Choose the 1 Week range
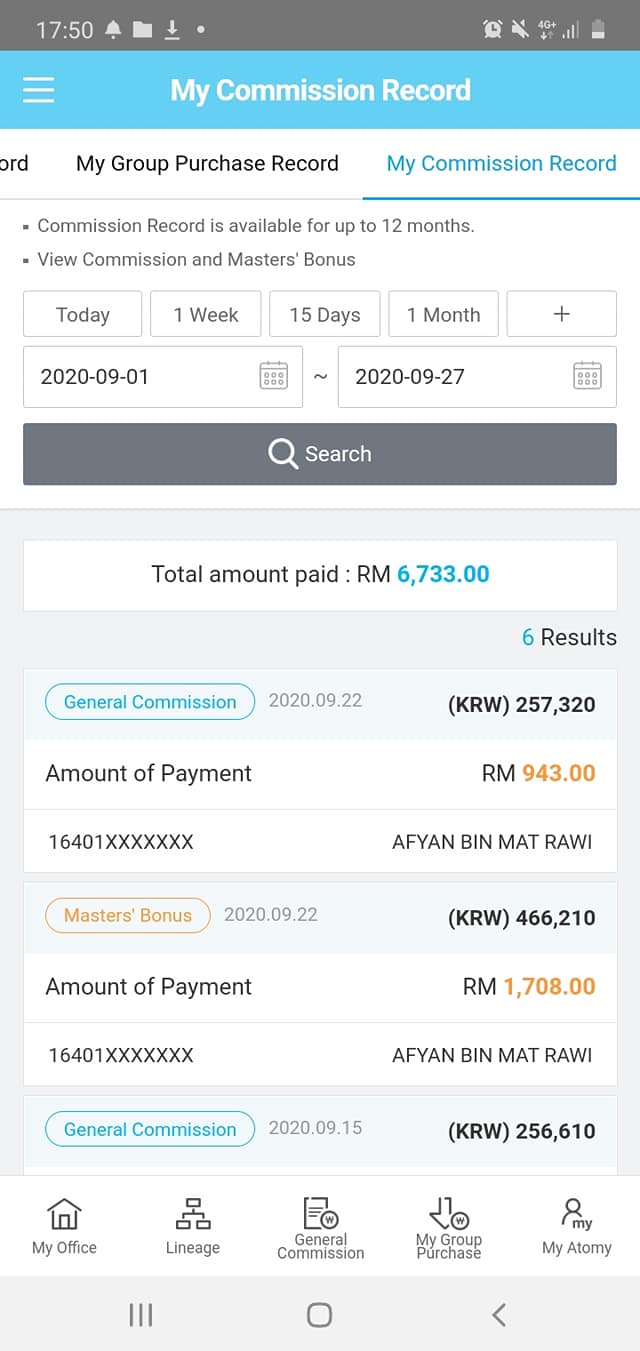Image resolution: width=640 pixels, height=1351 pixels. point(206,314)
